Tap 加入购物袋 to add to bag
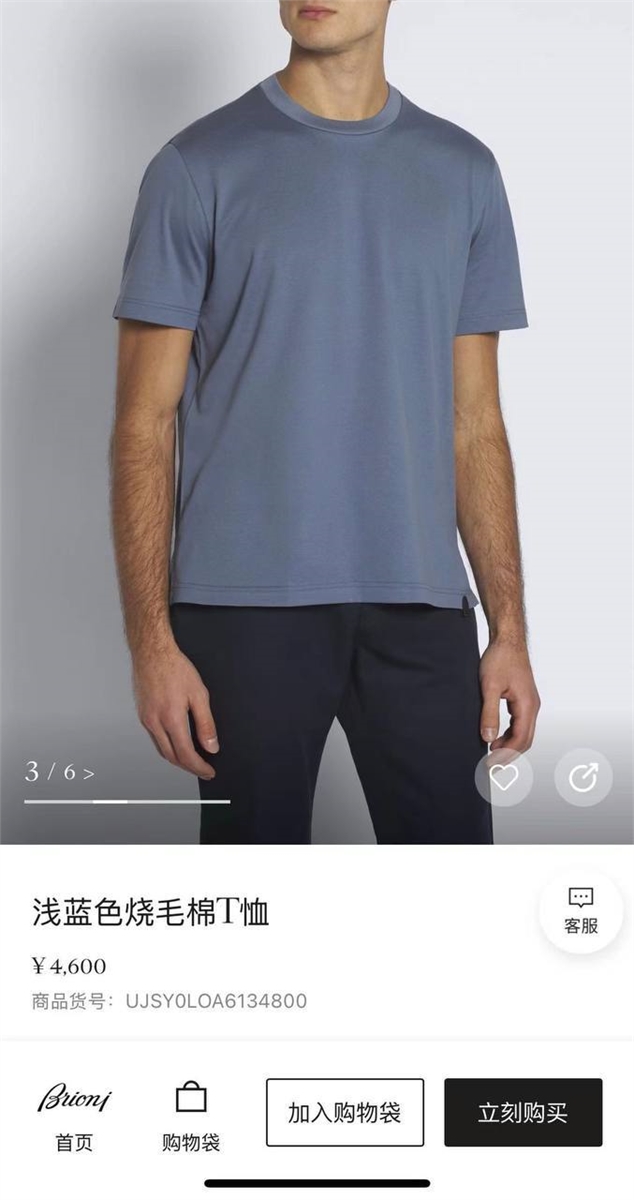Image resolution: width=634 pixels, height=1200 pixels. coord(345,1112)
